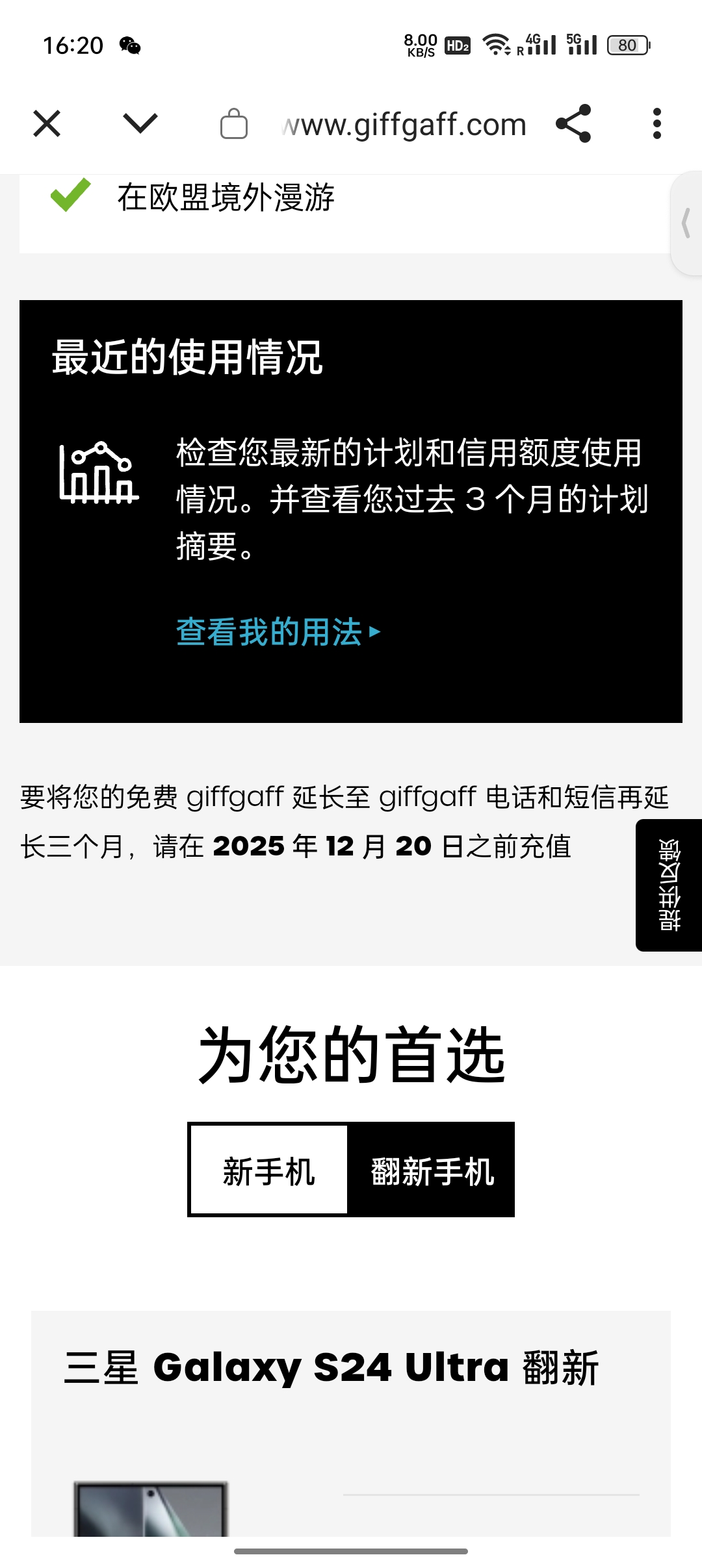Tap the WeChat icon in the status bar

click(x=129, y=45)
